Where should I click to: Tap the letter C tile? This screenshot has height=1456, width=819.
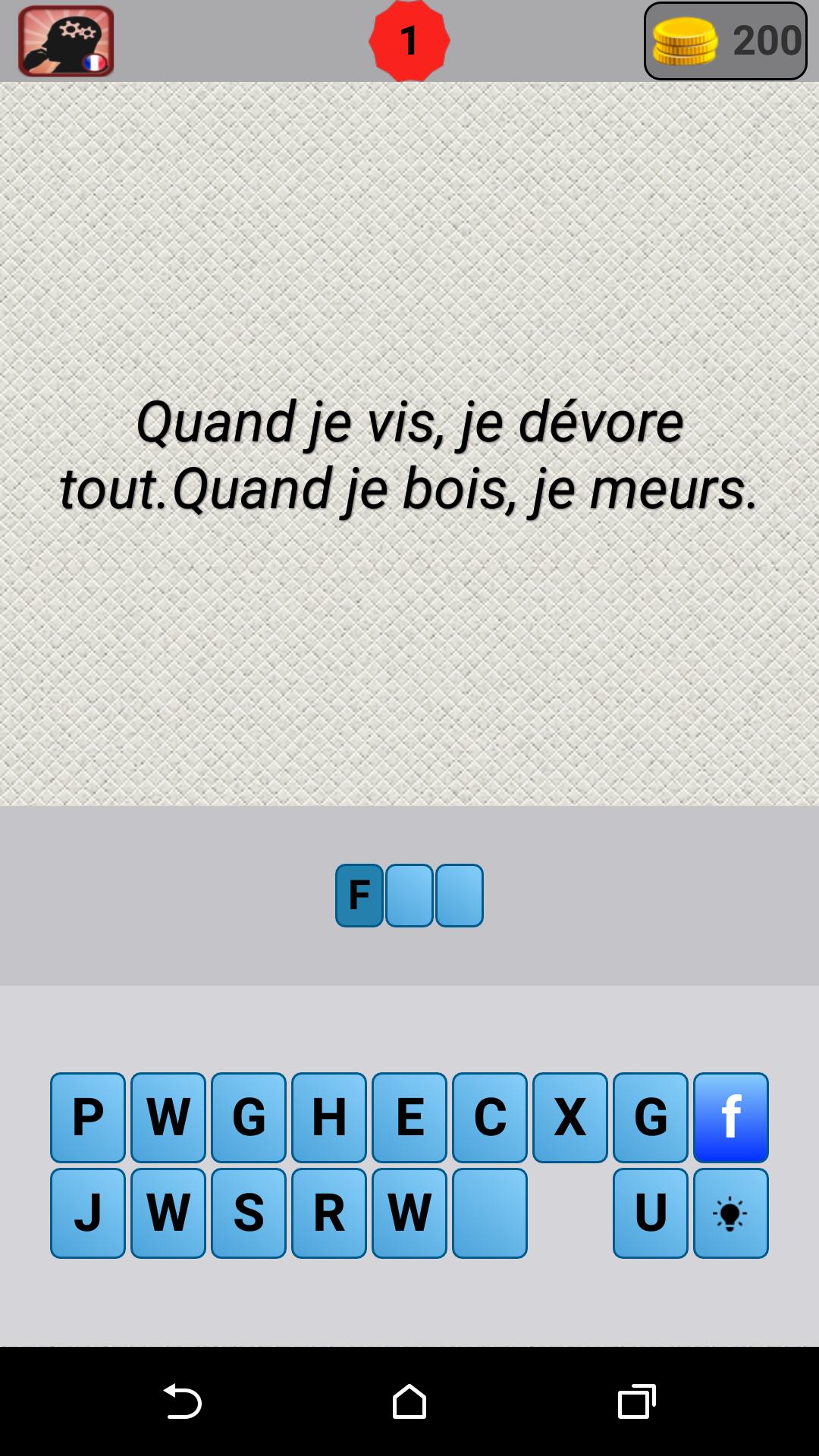(490, 1118)
